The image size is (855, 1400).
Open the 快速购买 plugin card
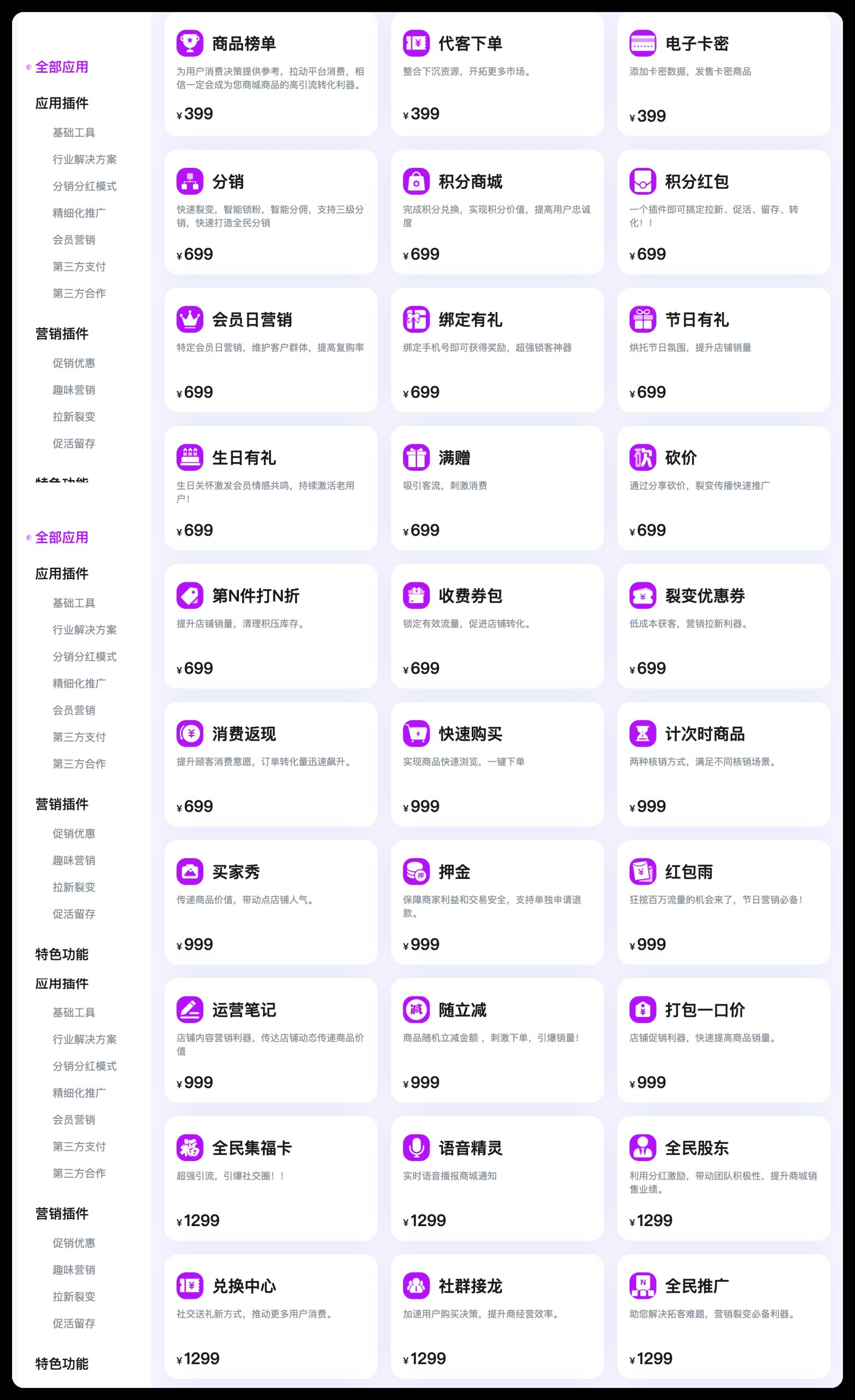pyautogui.click(x=496, y=764)
